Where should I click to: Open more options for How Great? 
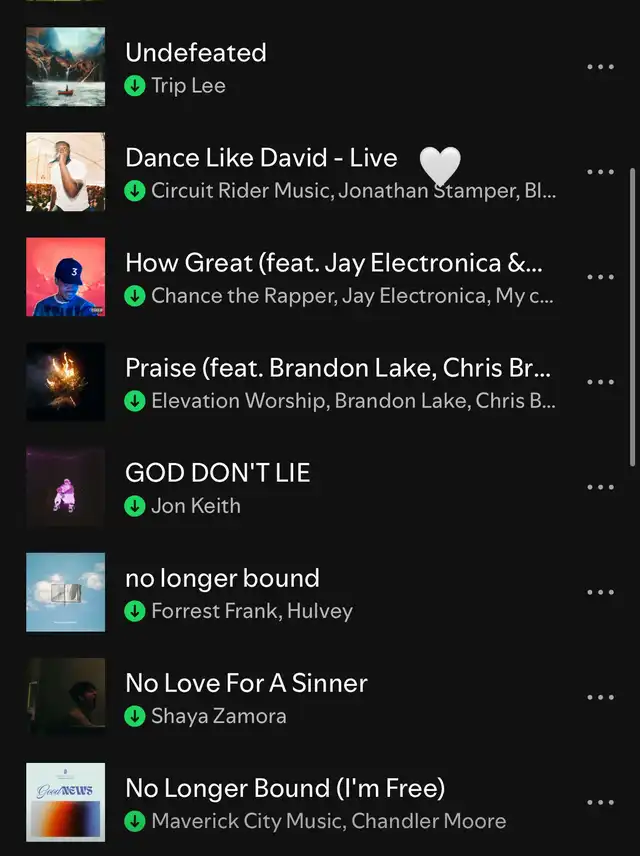pyautogui.click(x=600, y=277)
